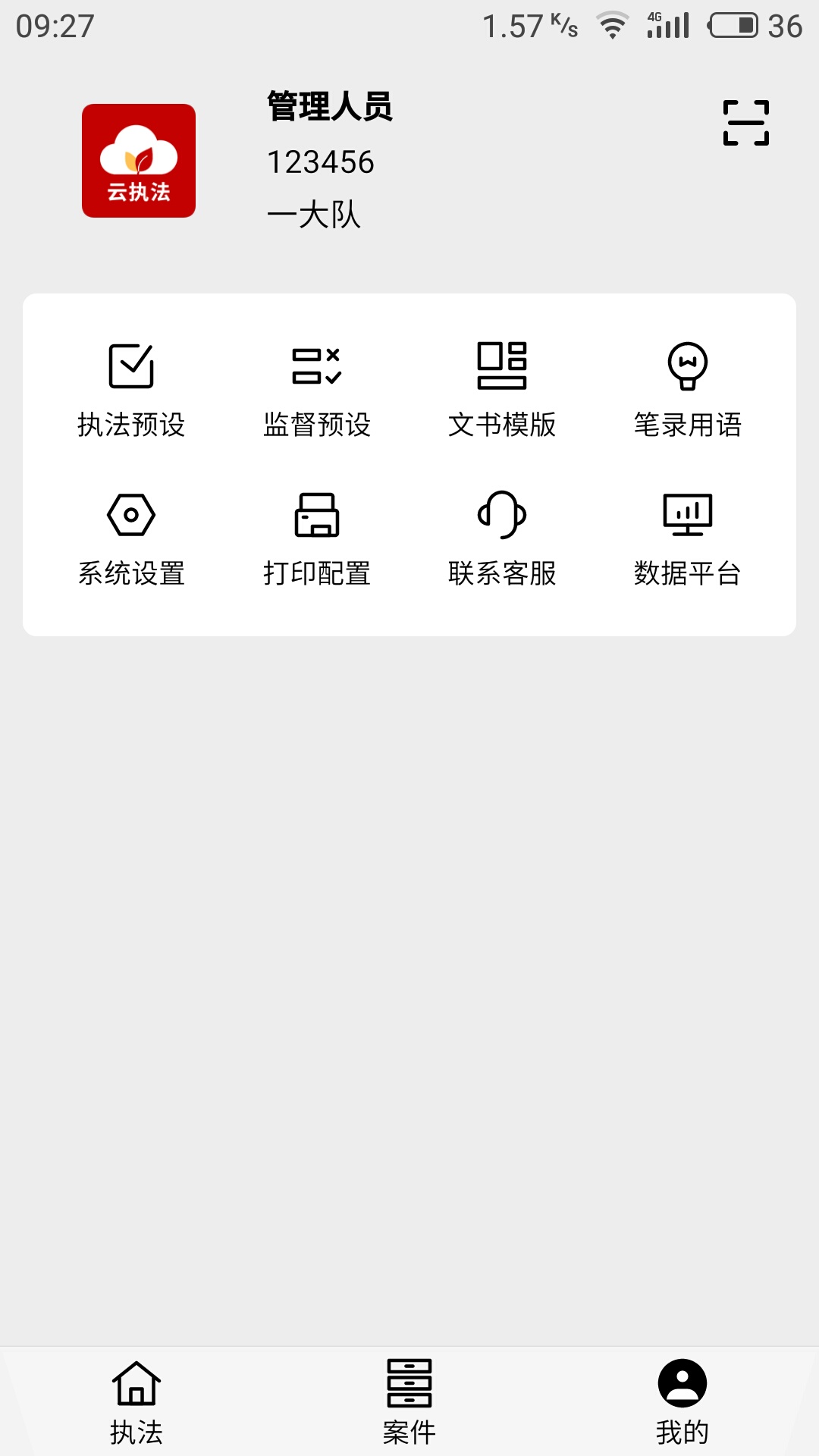The height and width of the screenshot is (1456, 819).
Task: Tap the QR scan icon top right
Action: pyautogui.click(x=747, y=124)
